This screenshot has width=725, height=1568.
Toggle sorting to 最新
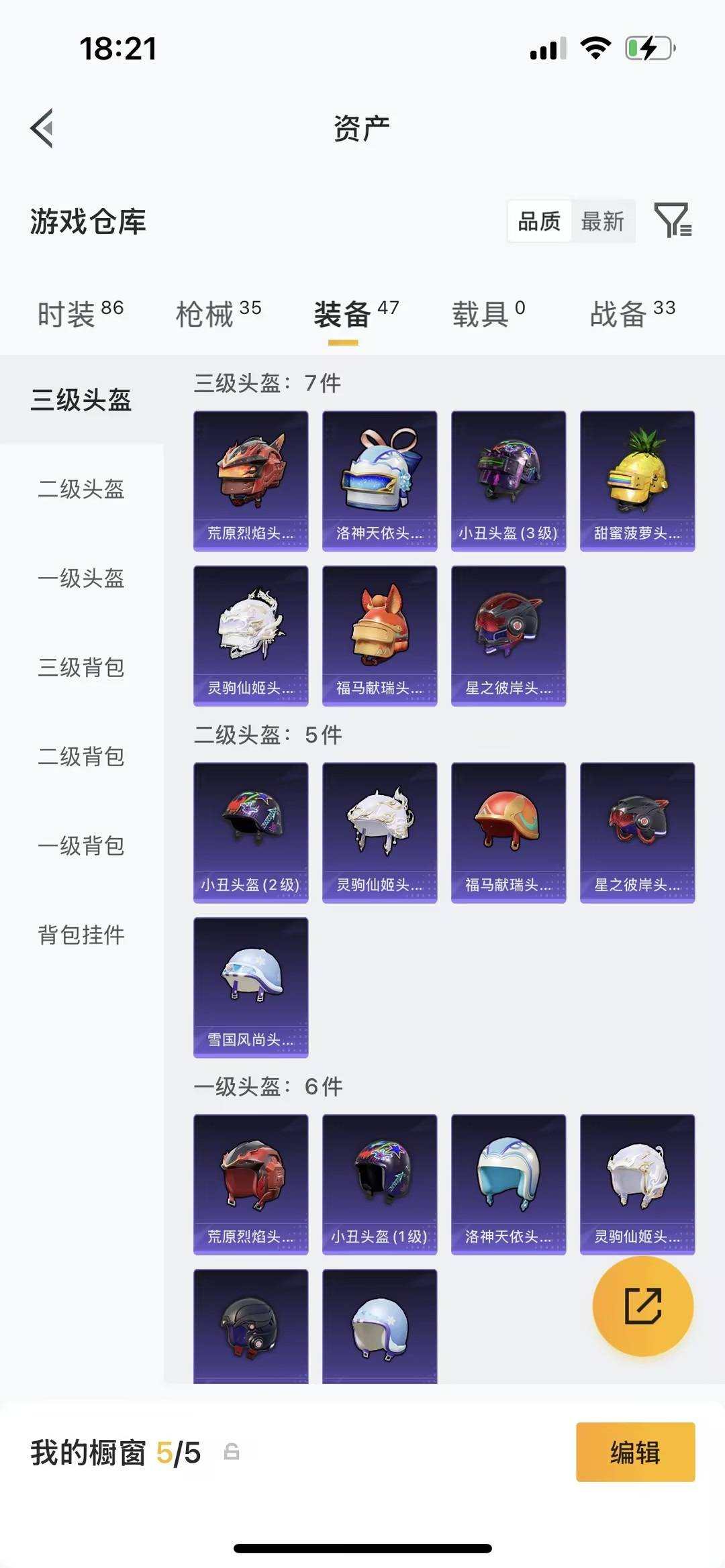pyautogui.click(x=602, y=221)
